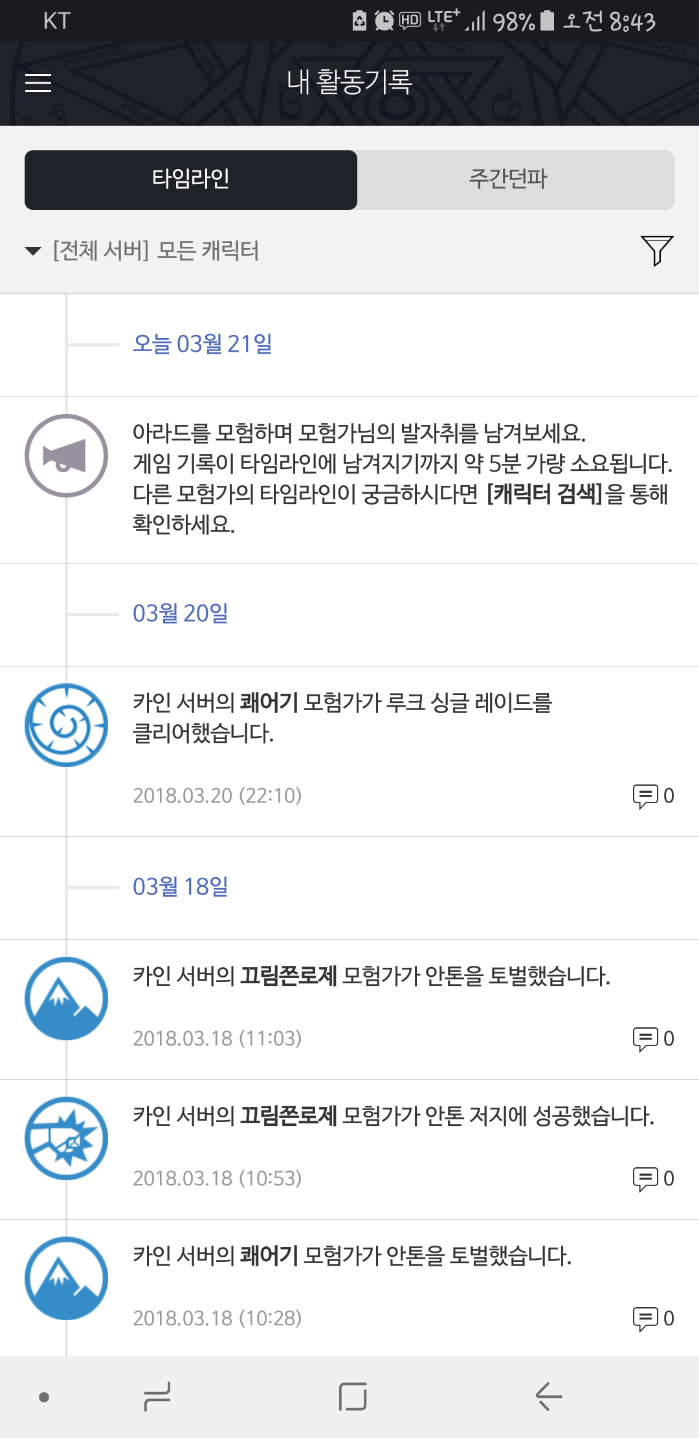View comments on the 10:53 안톤 저지 record

click(x=653, y=1179)
